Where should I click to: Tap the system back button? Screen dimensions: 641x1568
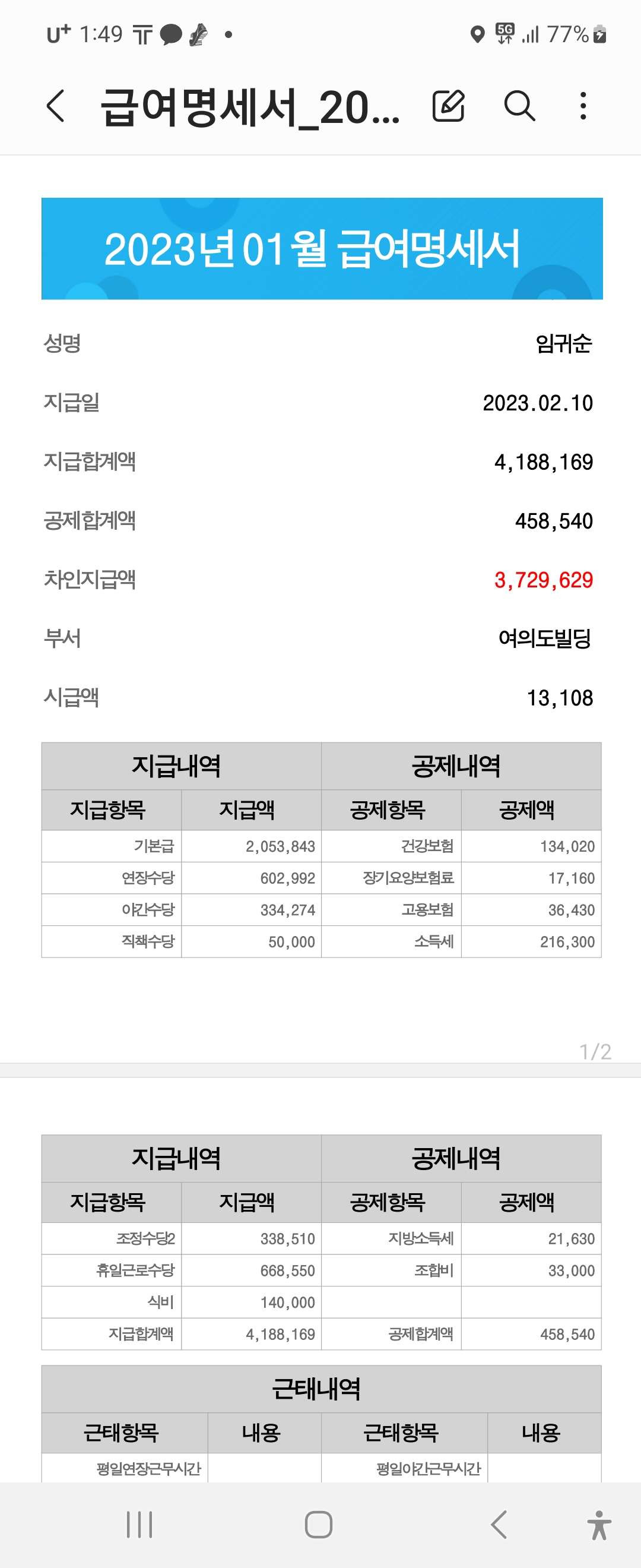pyautogui.click(x=499, y=1524)
